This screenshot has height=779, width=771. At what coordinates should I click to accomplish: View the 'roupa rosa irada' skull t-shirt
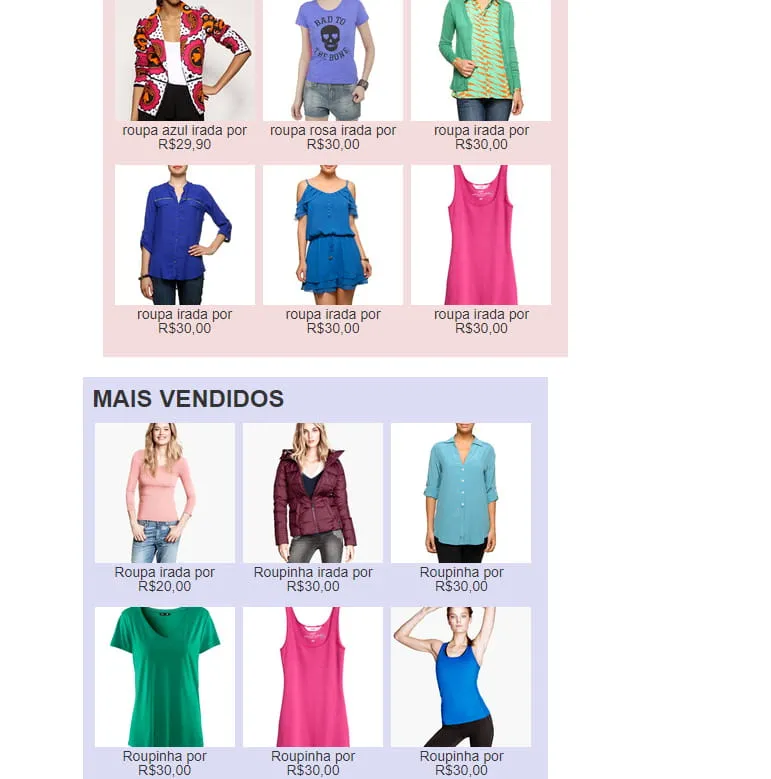(x=333, y=62)
